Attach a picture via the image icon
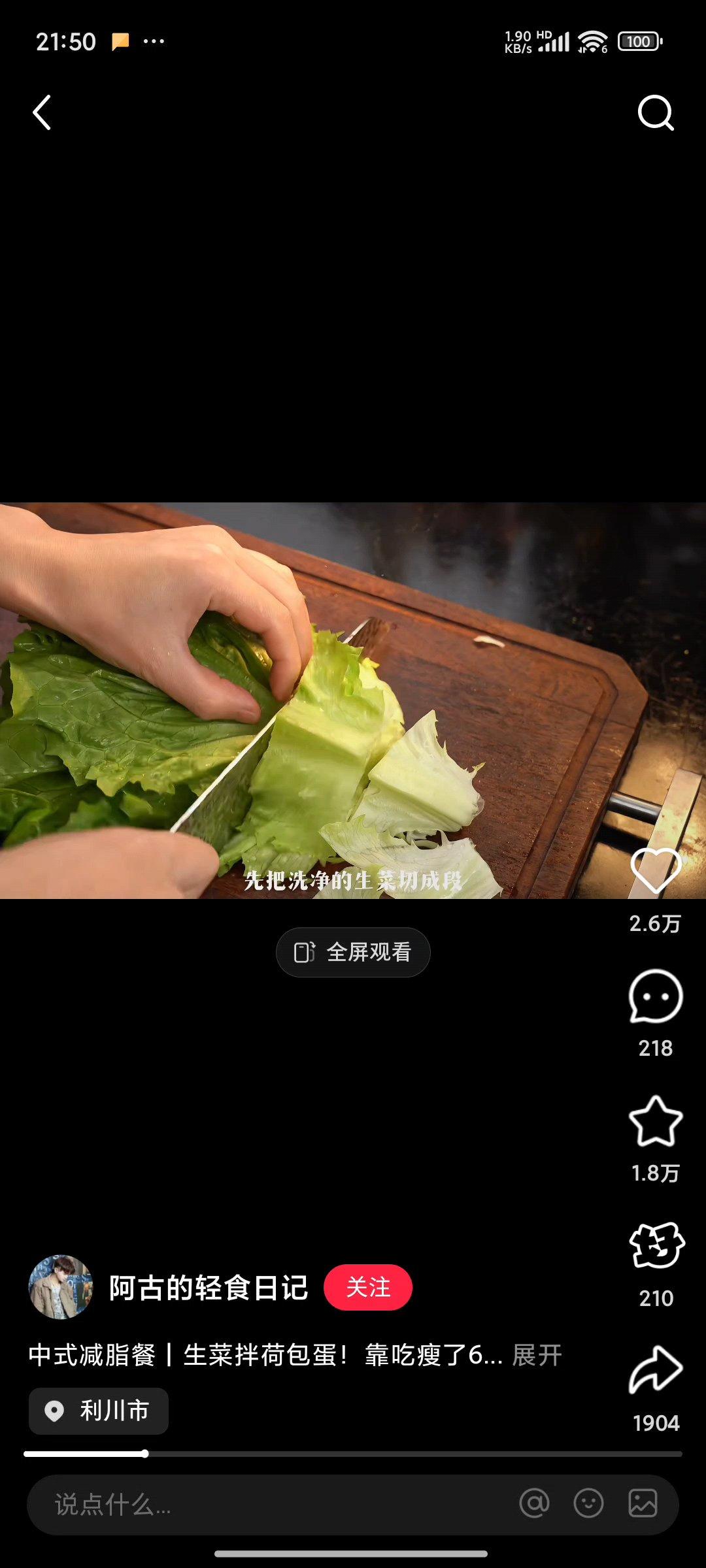 [643, 1503]
